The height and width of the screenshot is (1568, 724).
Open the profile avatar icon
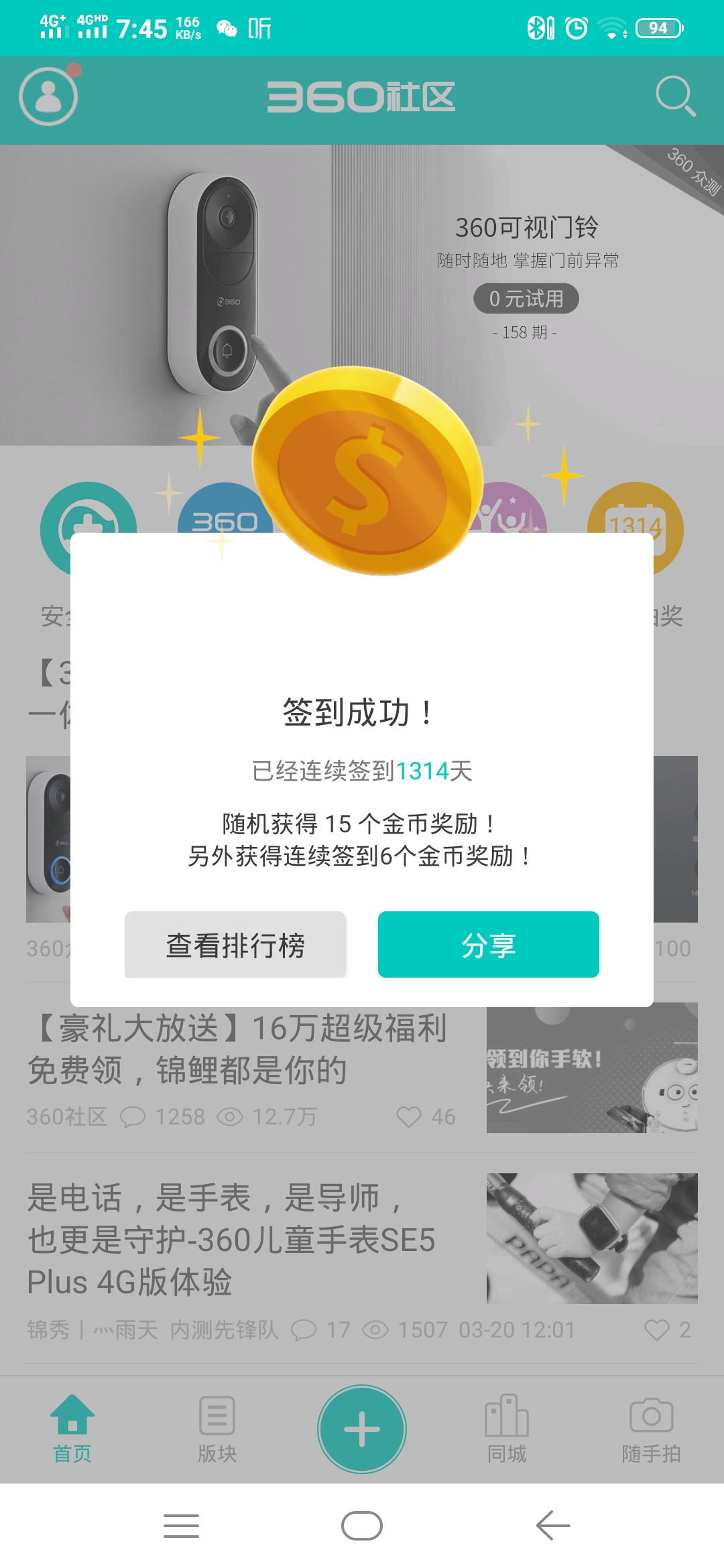point(48,96)
